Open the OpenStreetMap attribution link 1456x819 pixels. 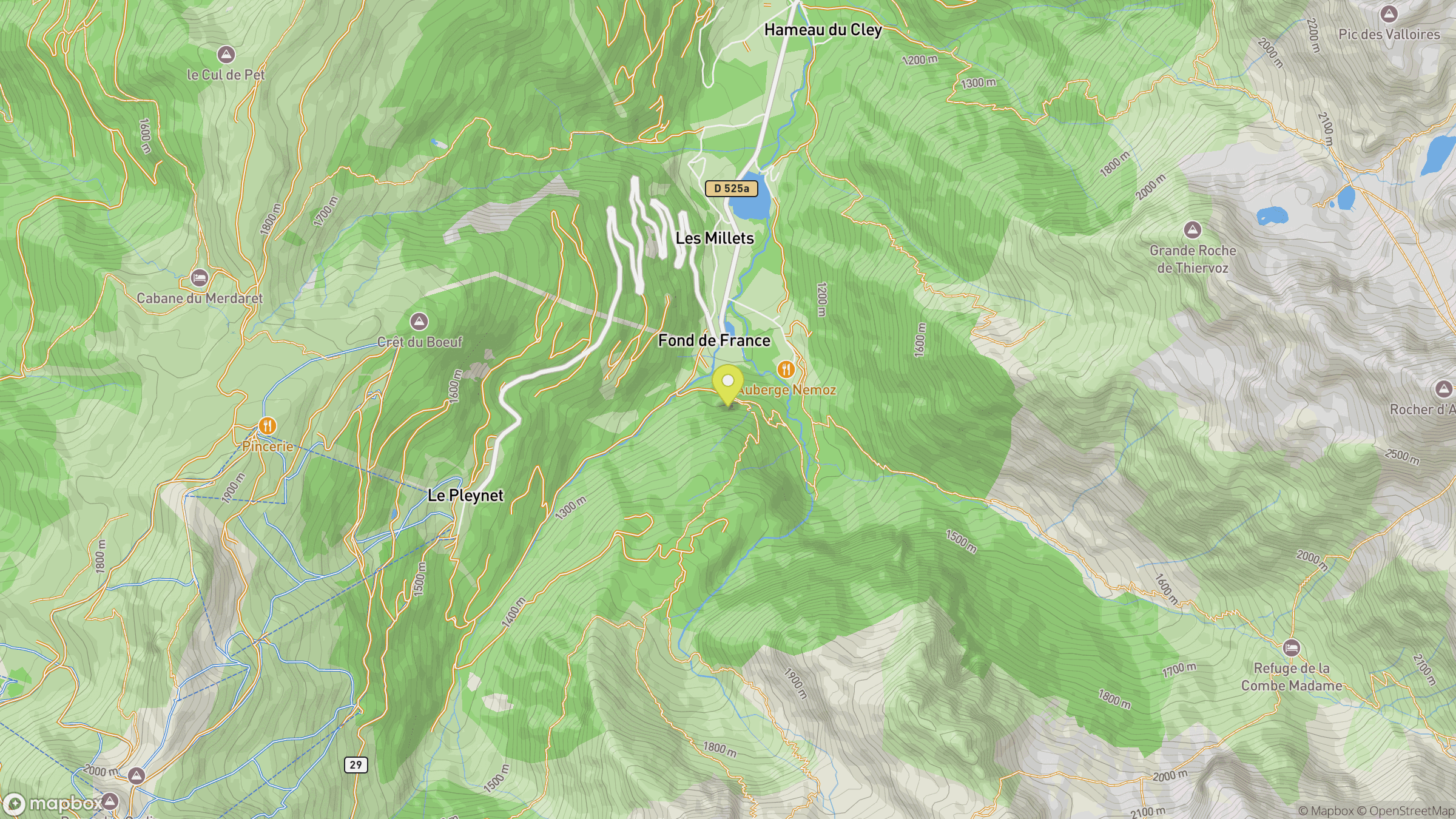click(x=1405, y=811)
